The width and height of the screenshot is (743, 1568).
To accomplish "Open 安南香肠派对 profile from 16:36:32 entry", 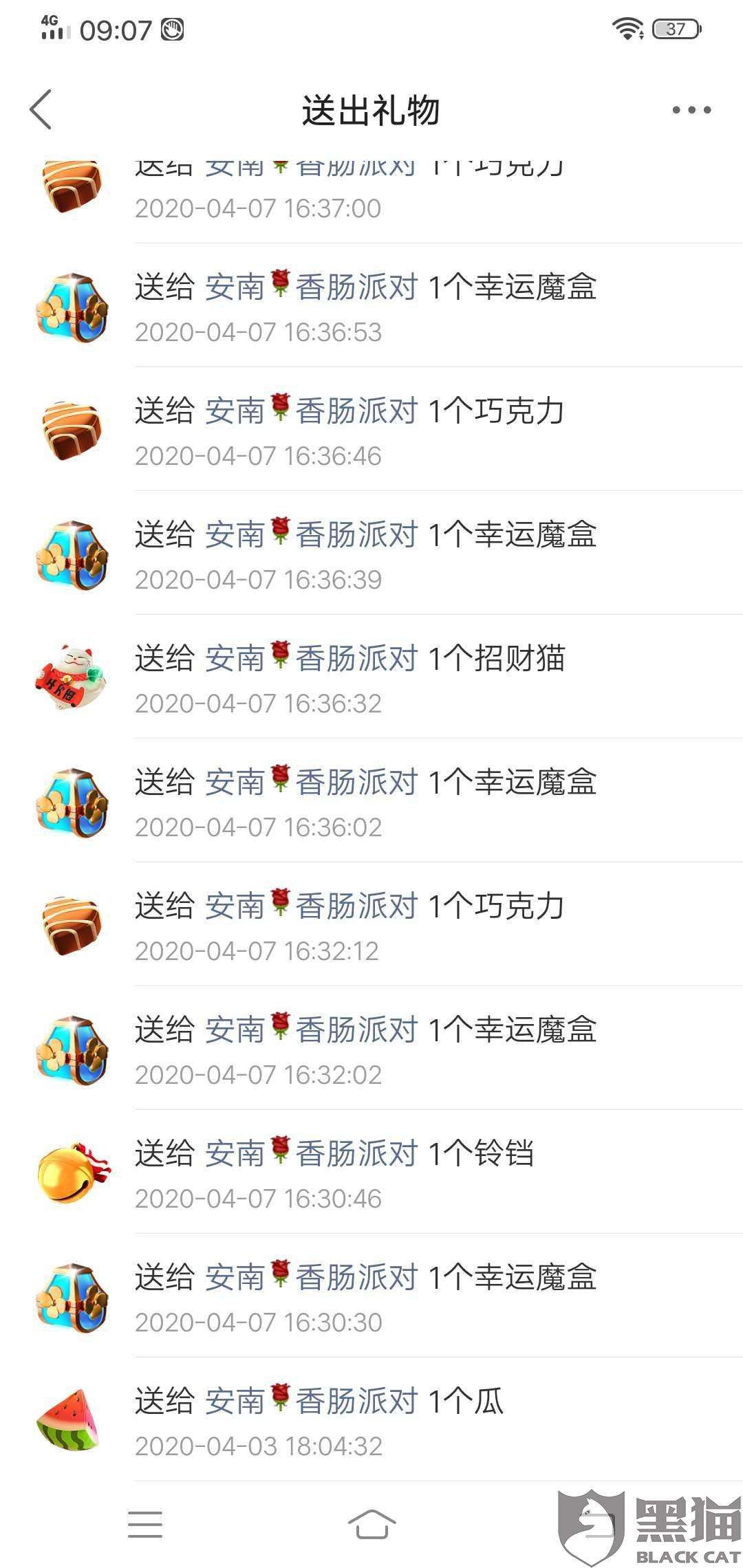I will pyautogui.click(x=310, y=657).
